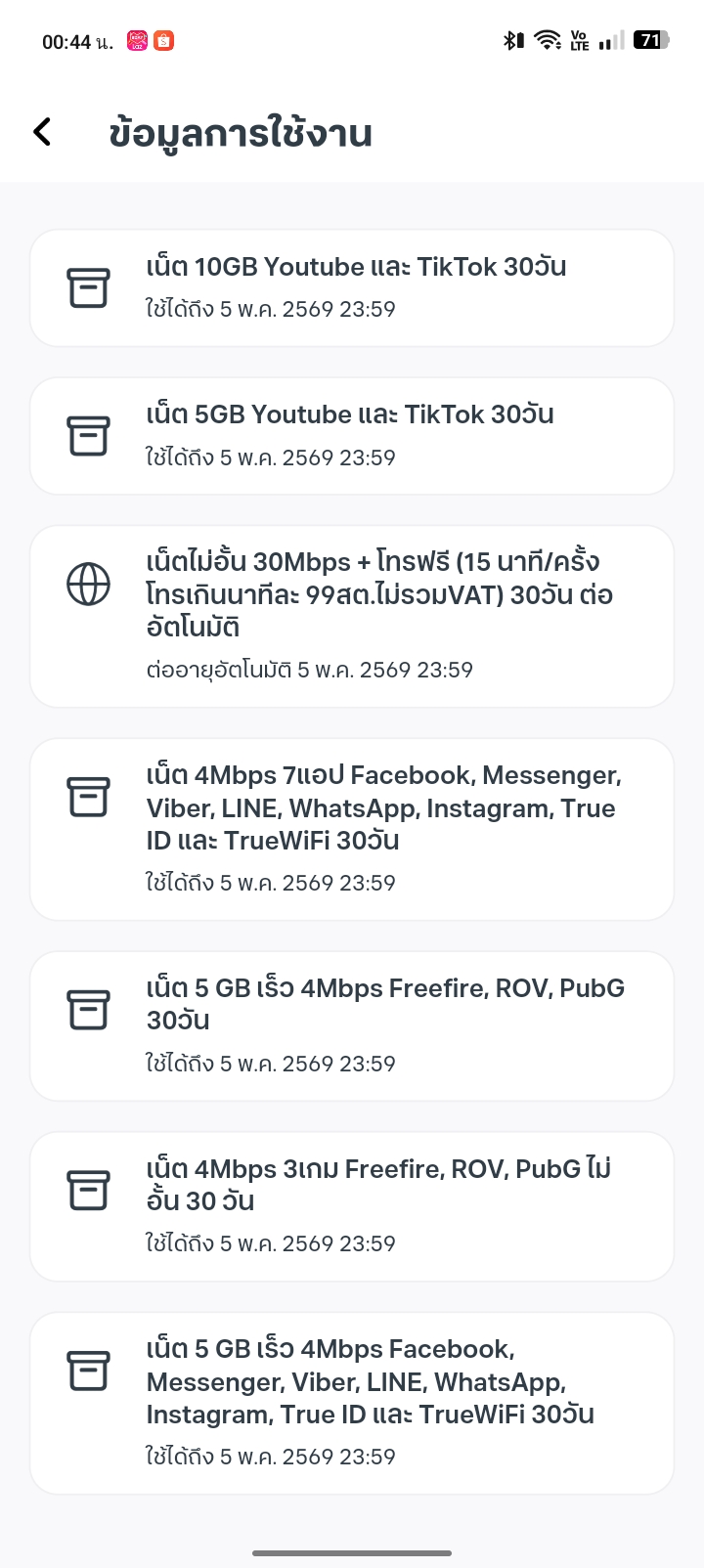
Task: Tap the เน็ต 5 GB เร็ว 4Mbps Freefire card
Action: [352, 1024]
